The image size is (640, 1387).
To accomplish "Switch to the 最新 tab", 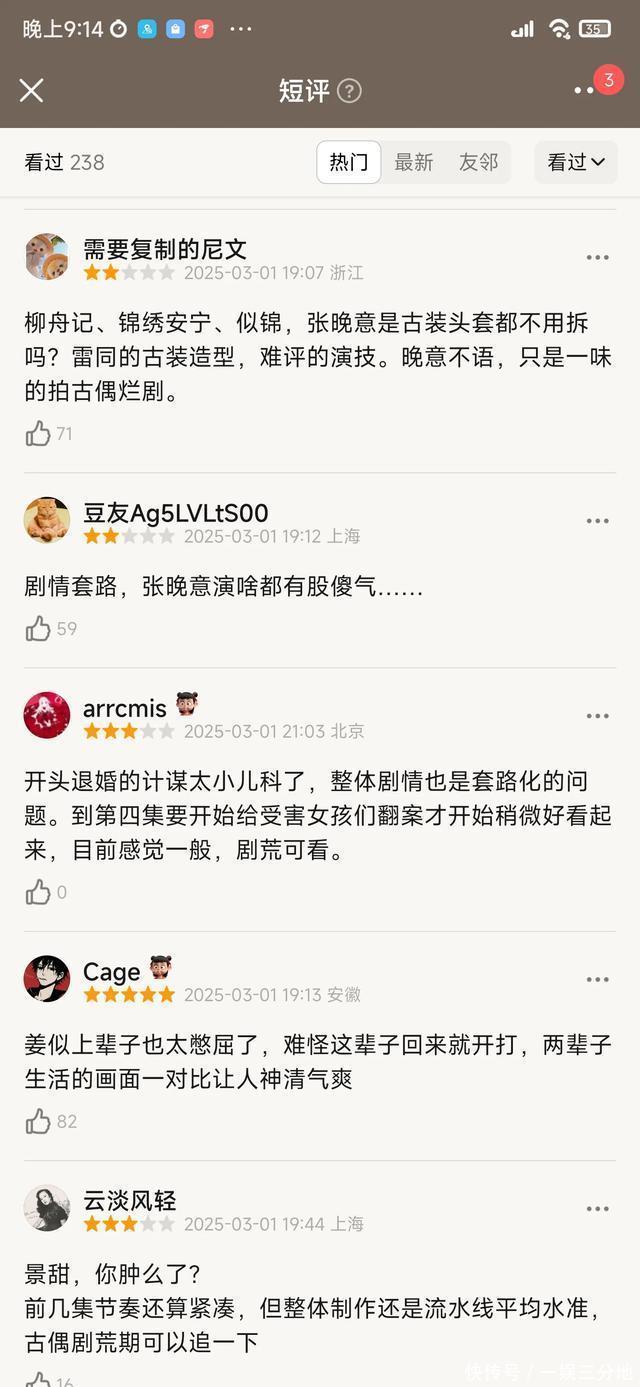I will (x=413, y=162).
